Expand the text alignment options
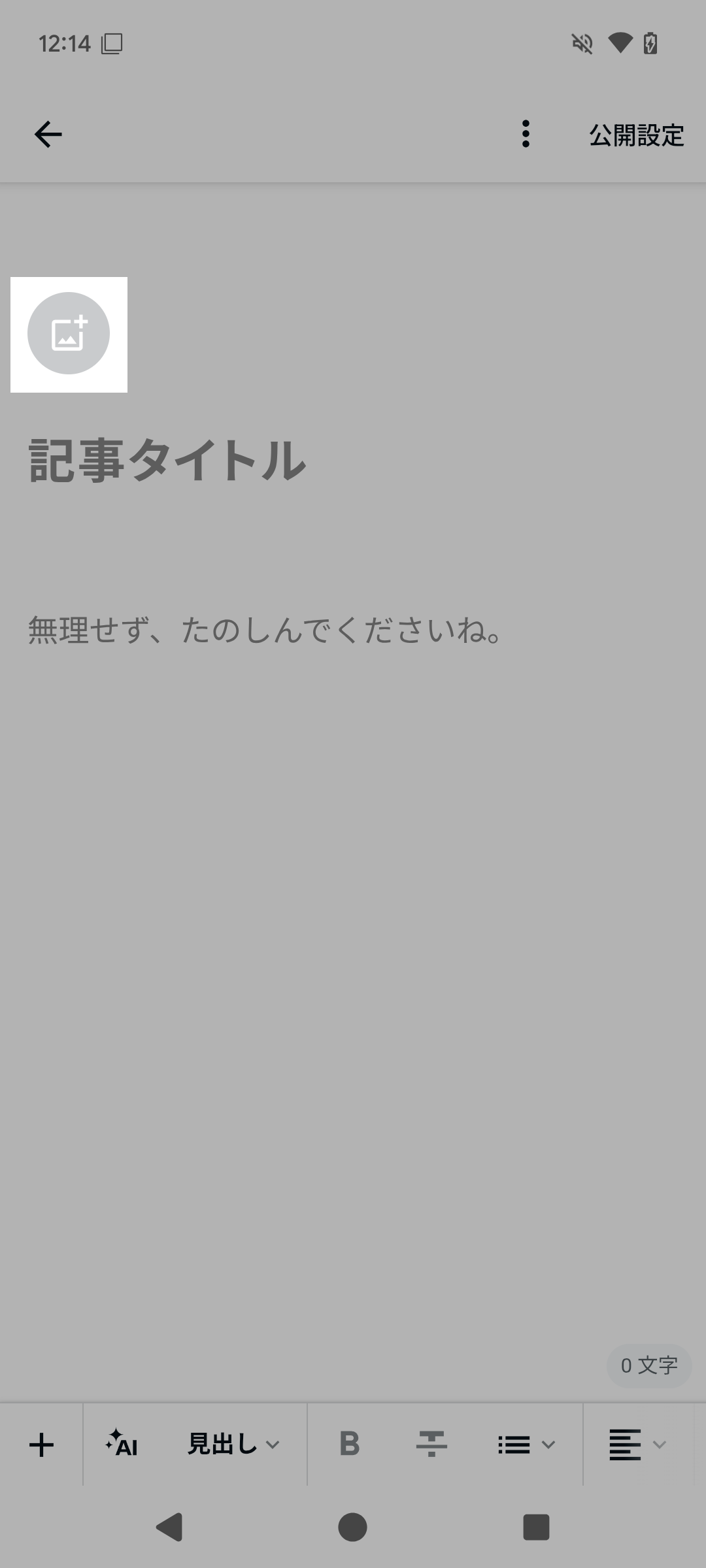The image size is (706, 1568). pos(637,1445)
